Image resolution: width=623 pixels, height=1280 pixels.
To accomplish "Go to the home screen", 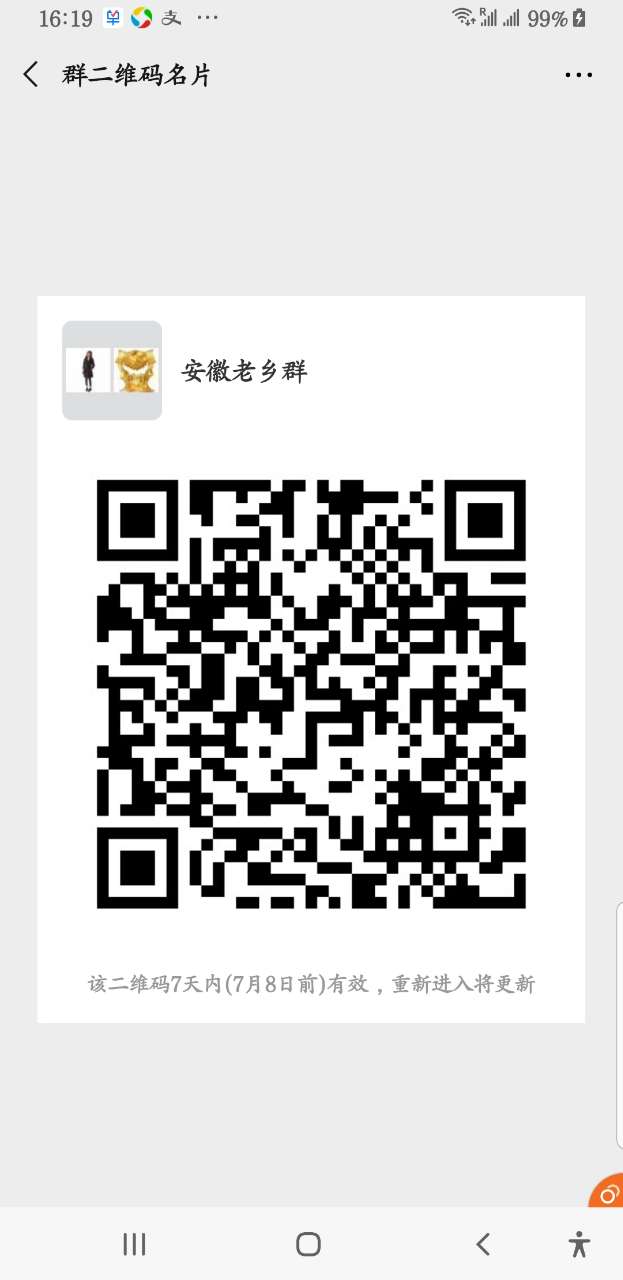I will click(308, 1244).
